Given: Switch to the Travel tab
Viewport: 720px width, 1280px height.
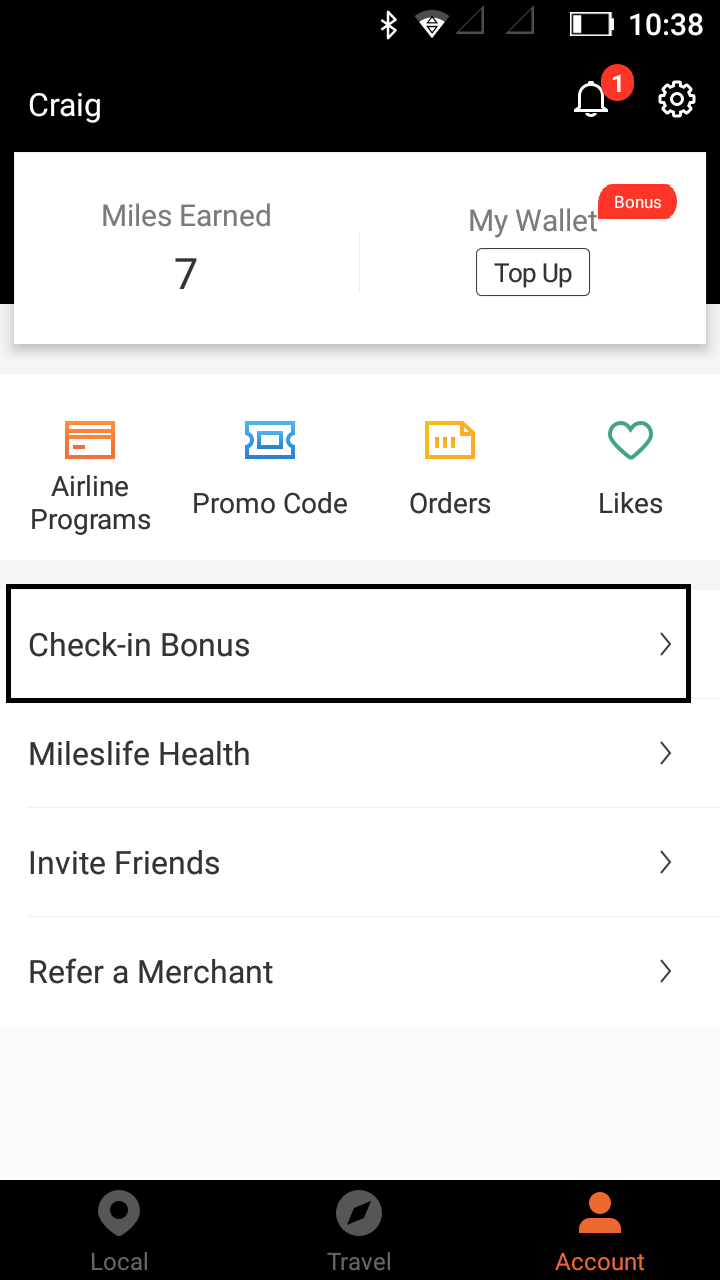Looking at the screenshot, I should 359,1232.
